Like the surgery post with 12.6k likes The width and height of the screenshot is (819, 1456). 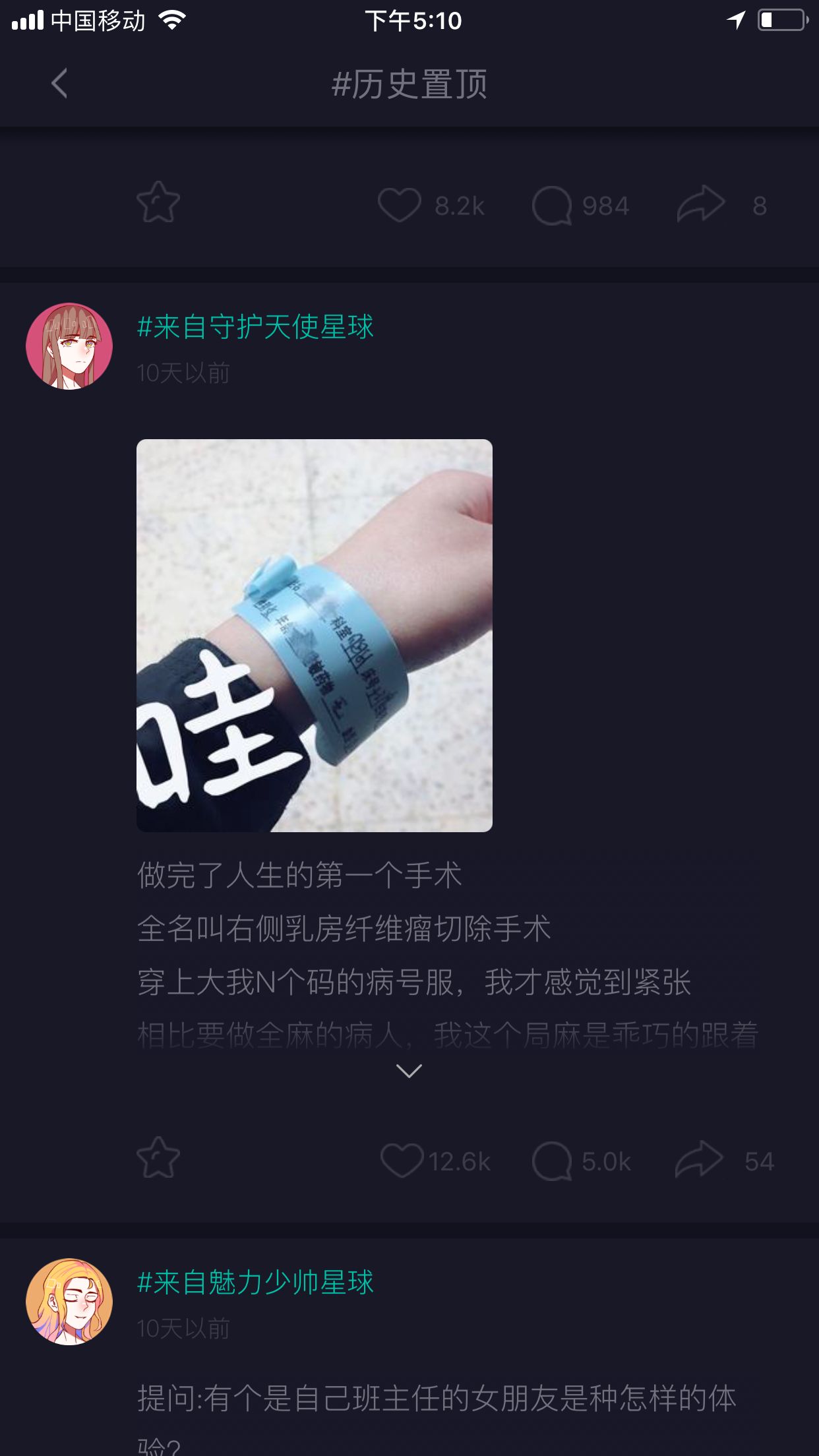tap(402, 1161)
